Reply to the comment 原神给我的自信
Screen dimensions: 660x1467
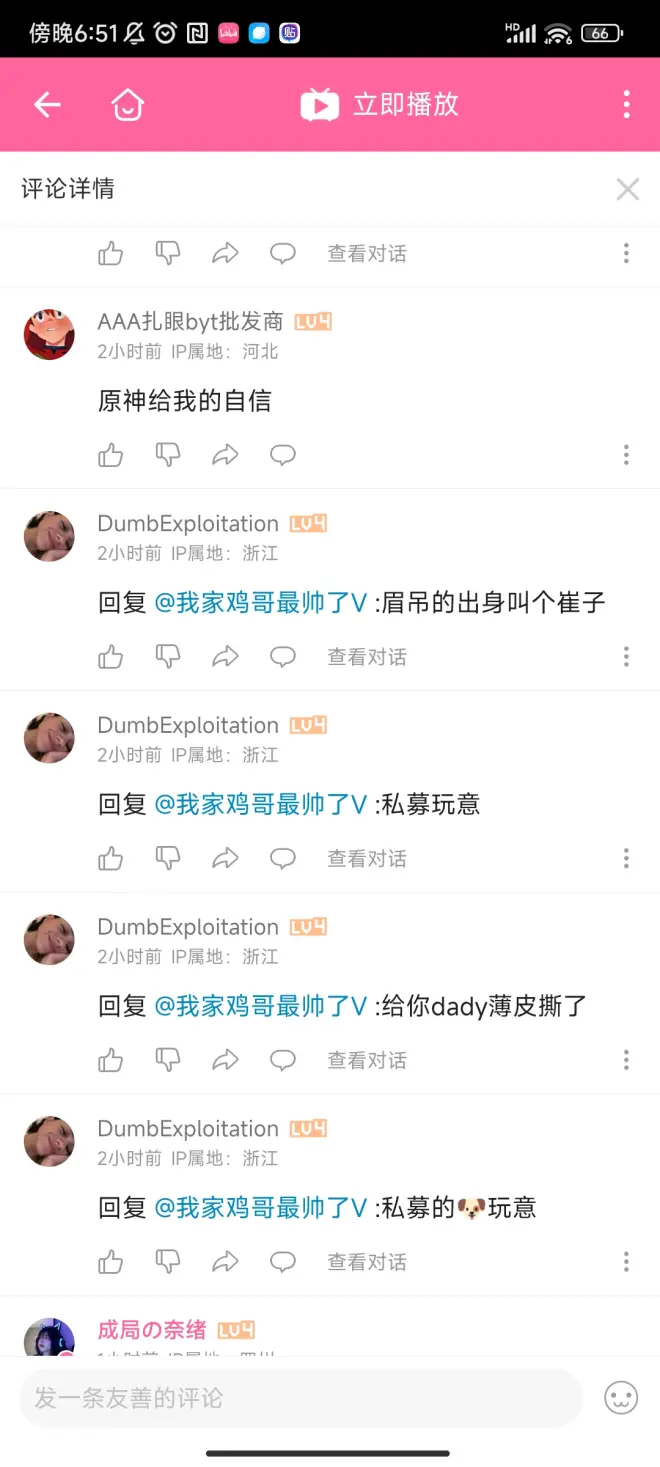pos(283,456)
